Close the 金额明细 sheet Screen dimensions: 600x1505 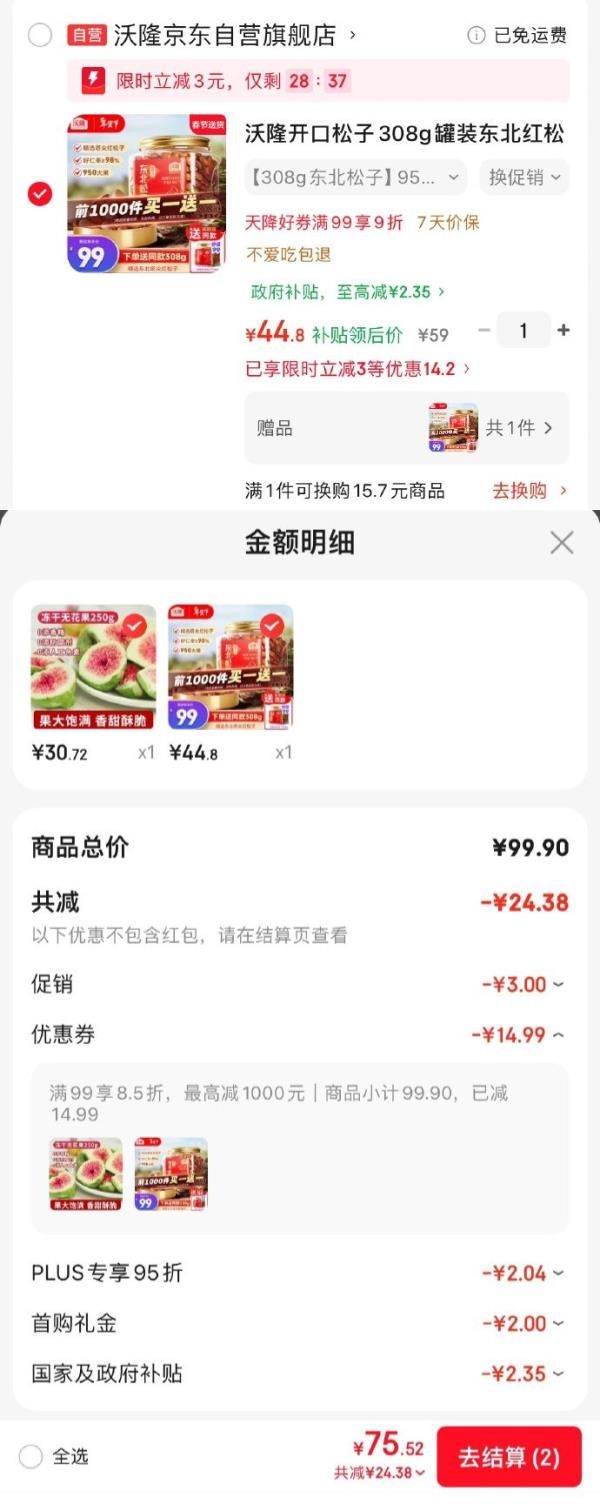click(x=562, y=543)
